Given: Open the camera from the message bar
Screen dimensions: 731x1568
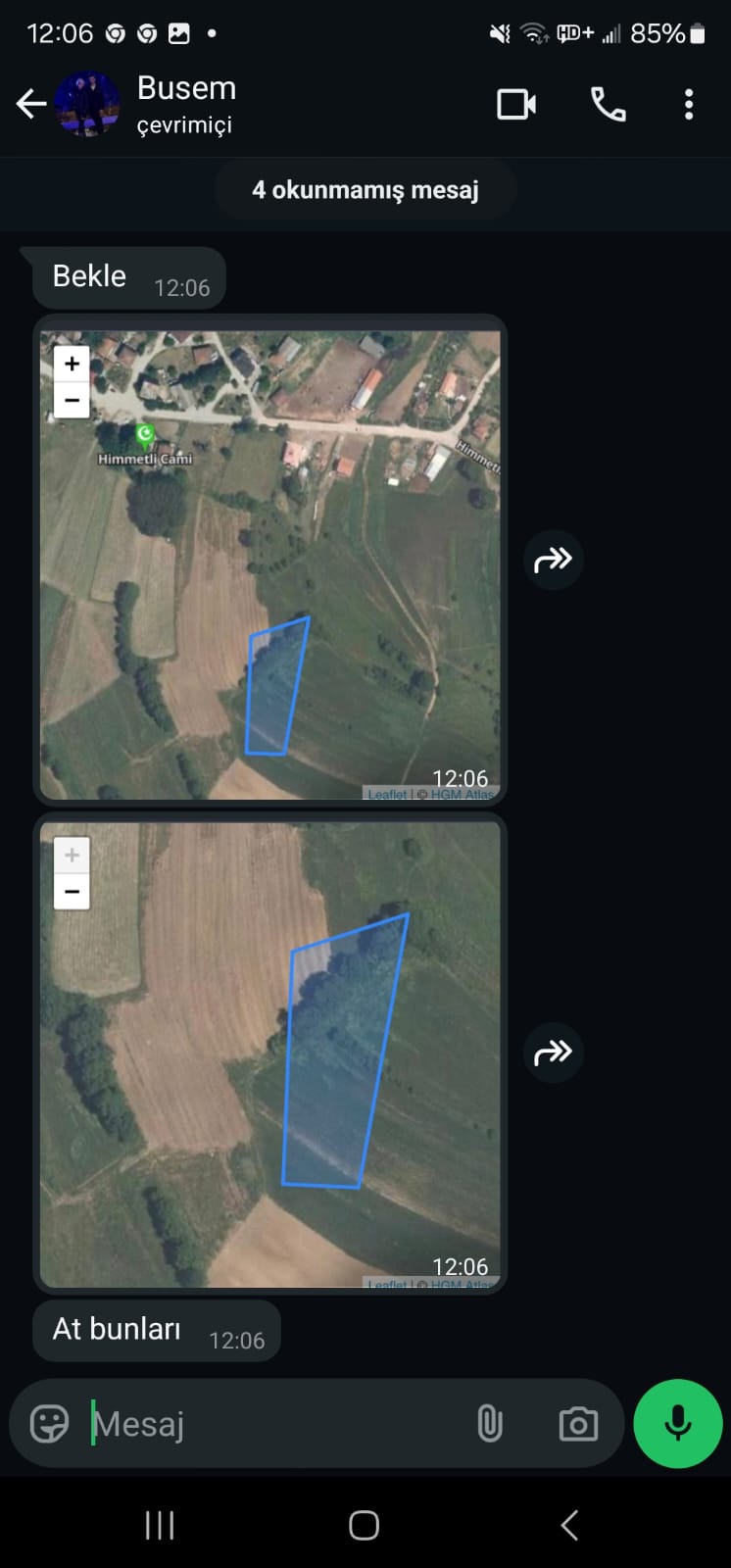Looking at the screenshot, I should pyautogui.click(x=578, y=1424).
